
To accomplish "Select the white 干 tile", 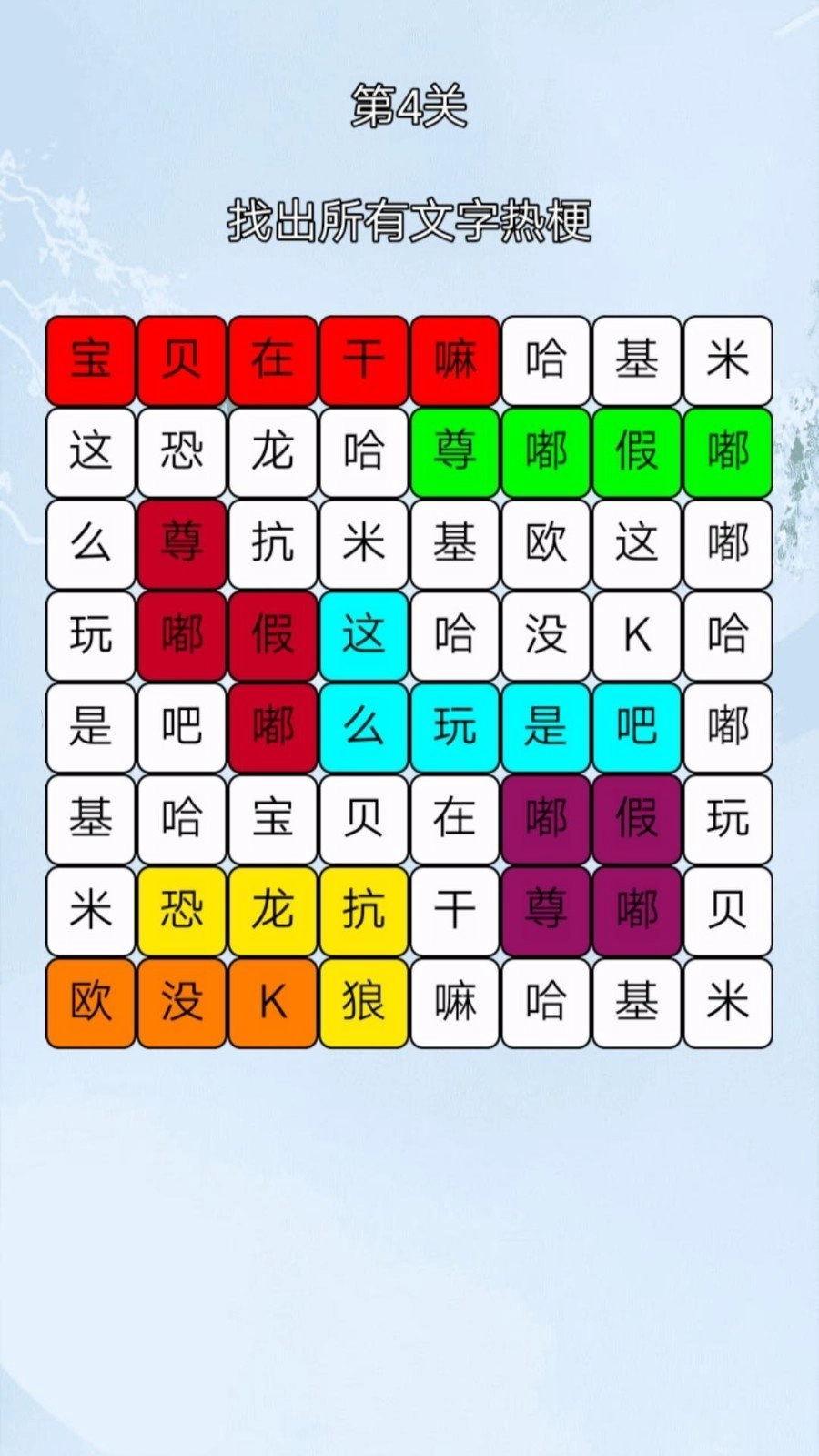I will tap(454, 909).
